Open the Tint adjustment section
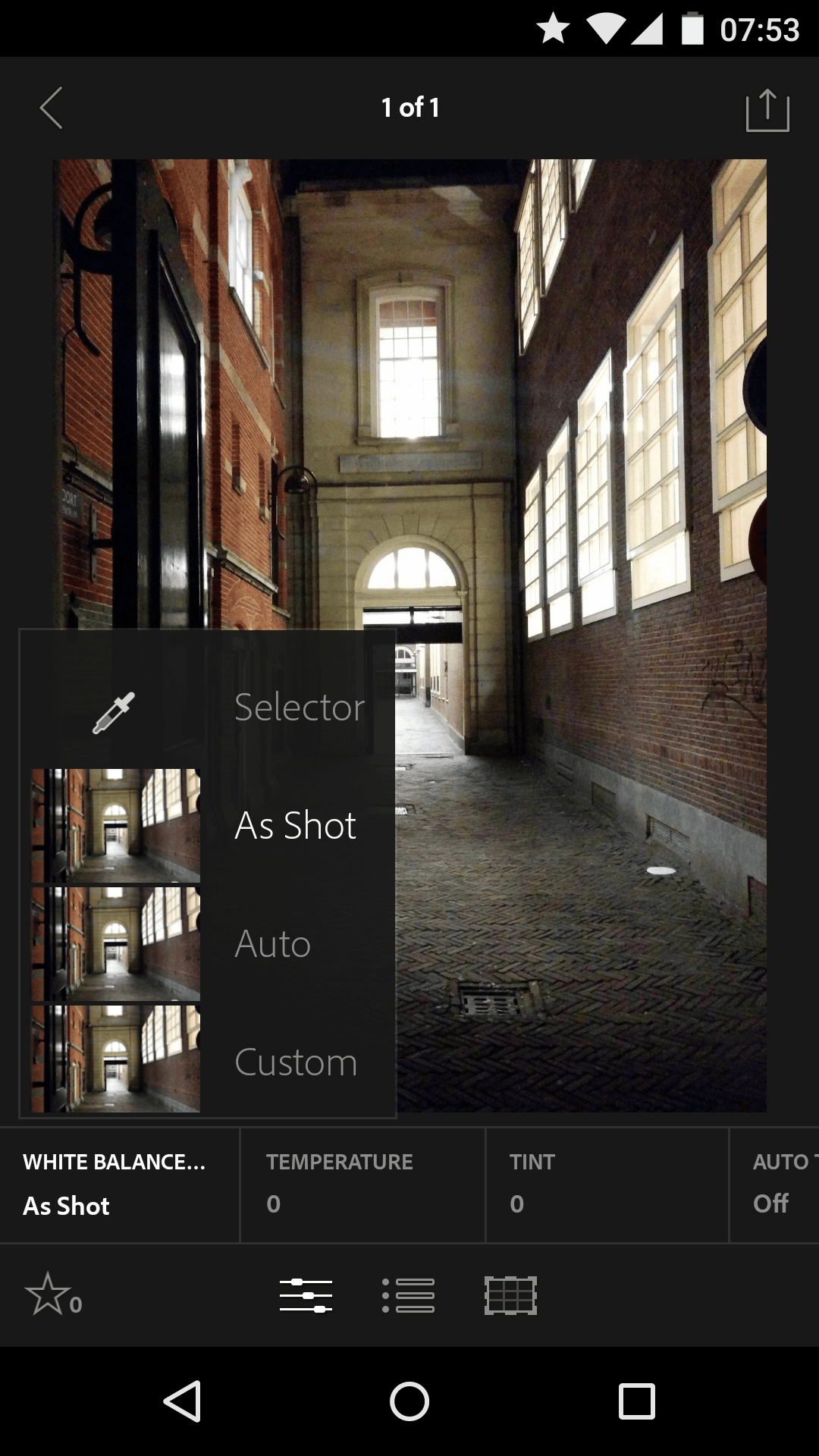 (x=607, y=1183)
